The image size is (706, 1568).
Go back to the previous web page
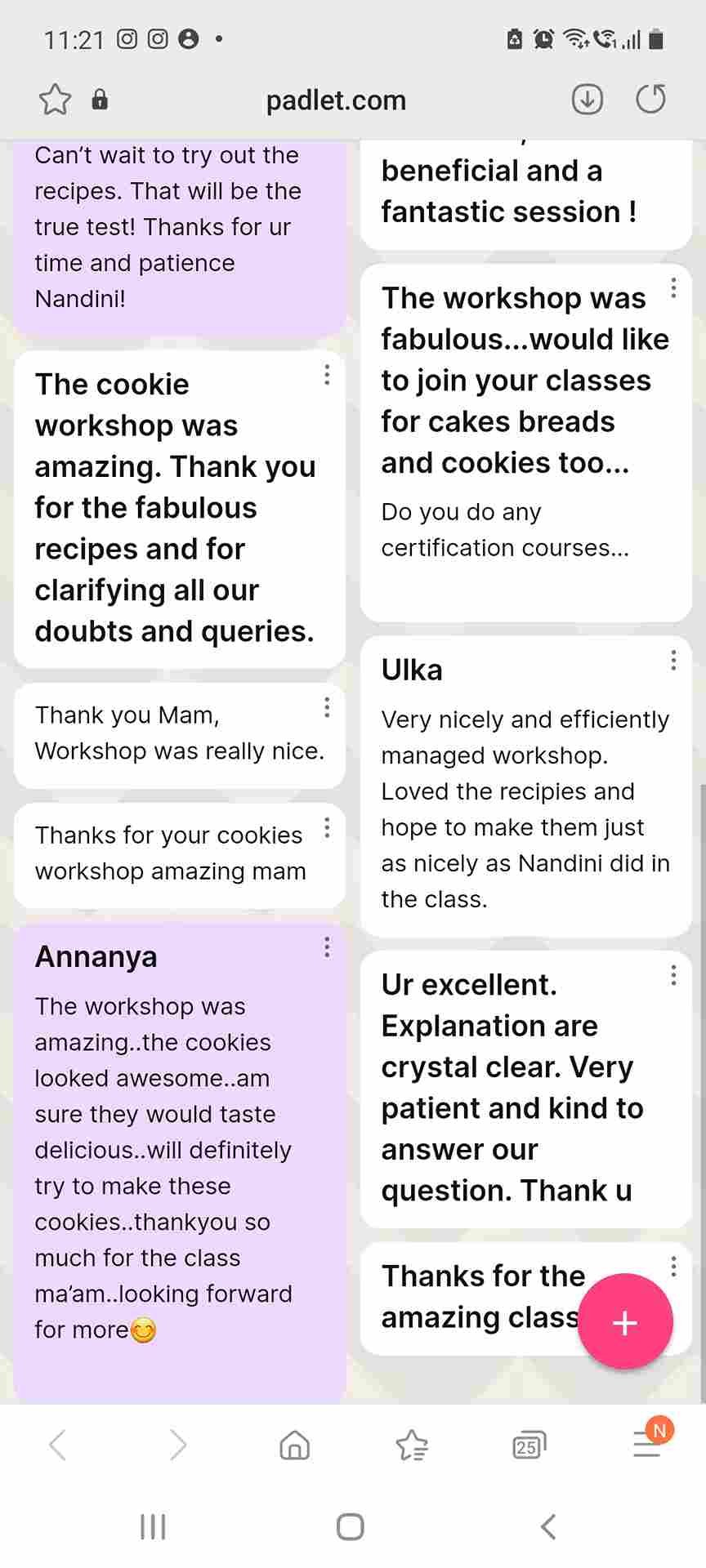(58, 1445)
